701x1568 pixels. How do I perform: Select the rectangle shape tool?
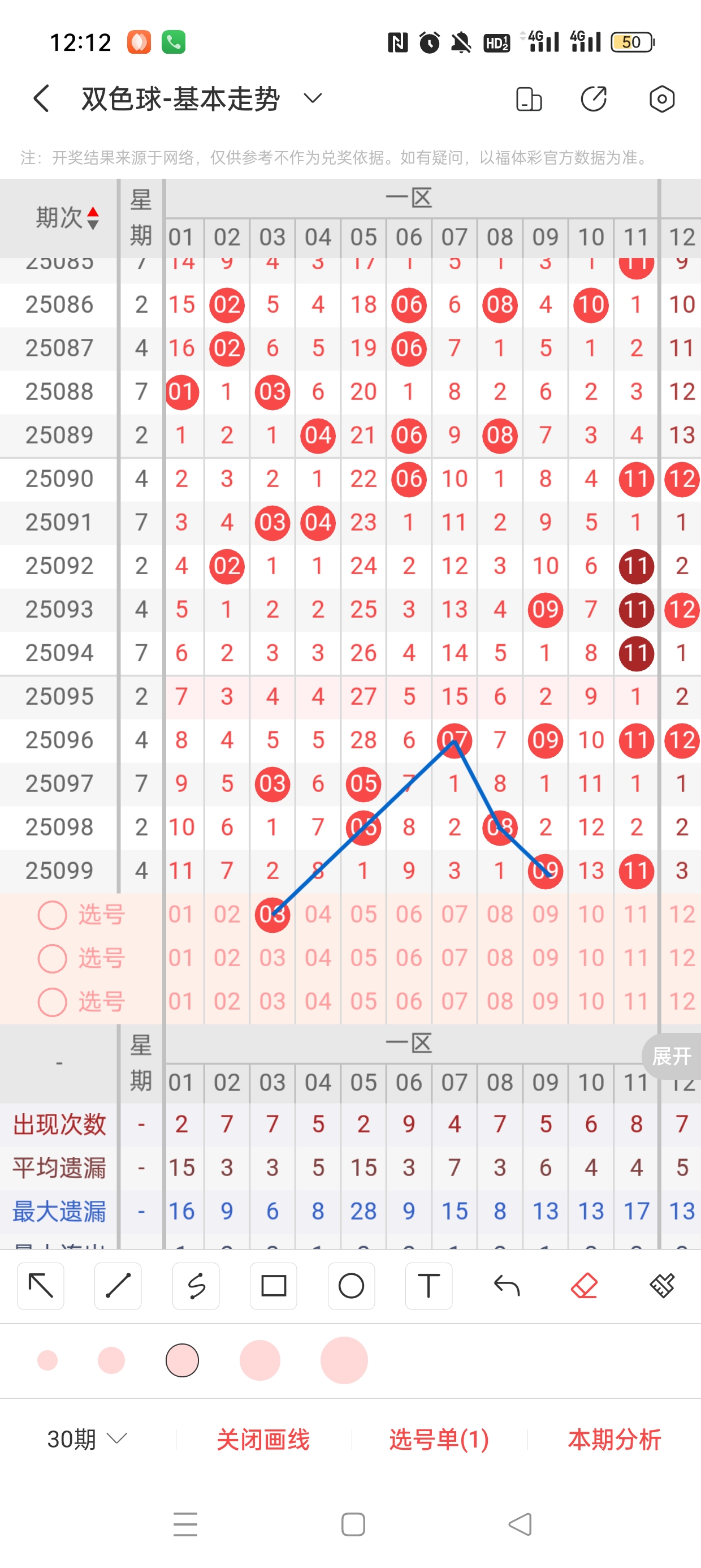273,1286
